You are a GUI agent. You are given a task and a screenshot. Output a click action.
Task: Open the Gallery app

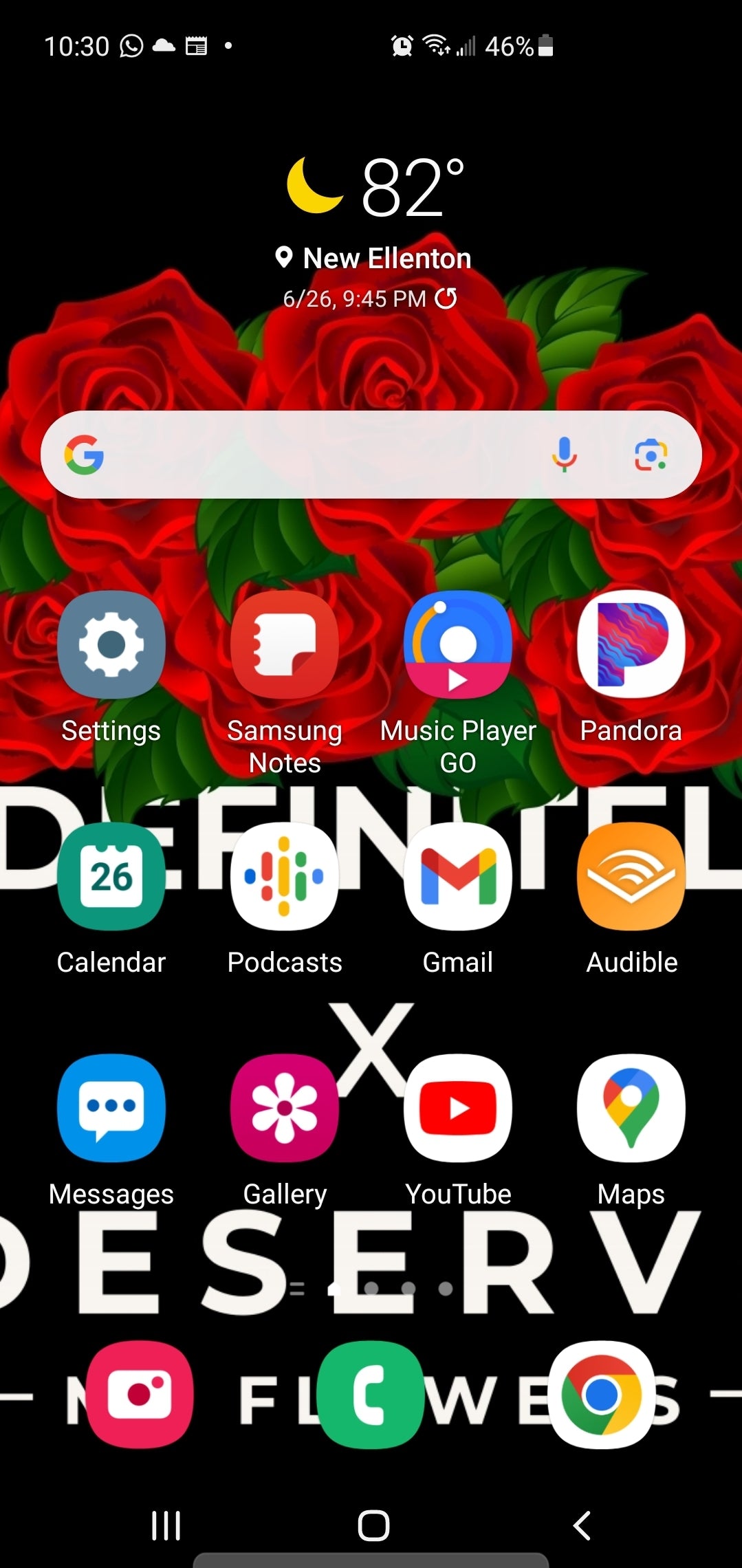285,1108
